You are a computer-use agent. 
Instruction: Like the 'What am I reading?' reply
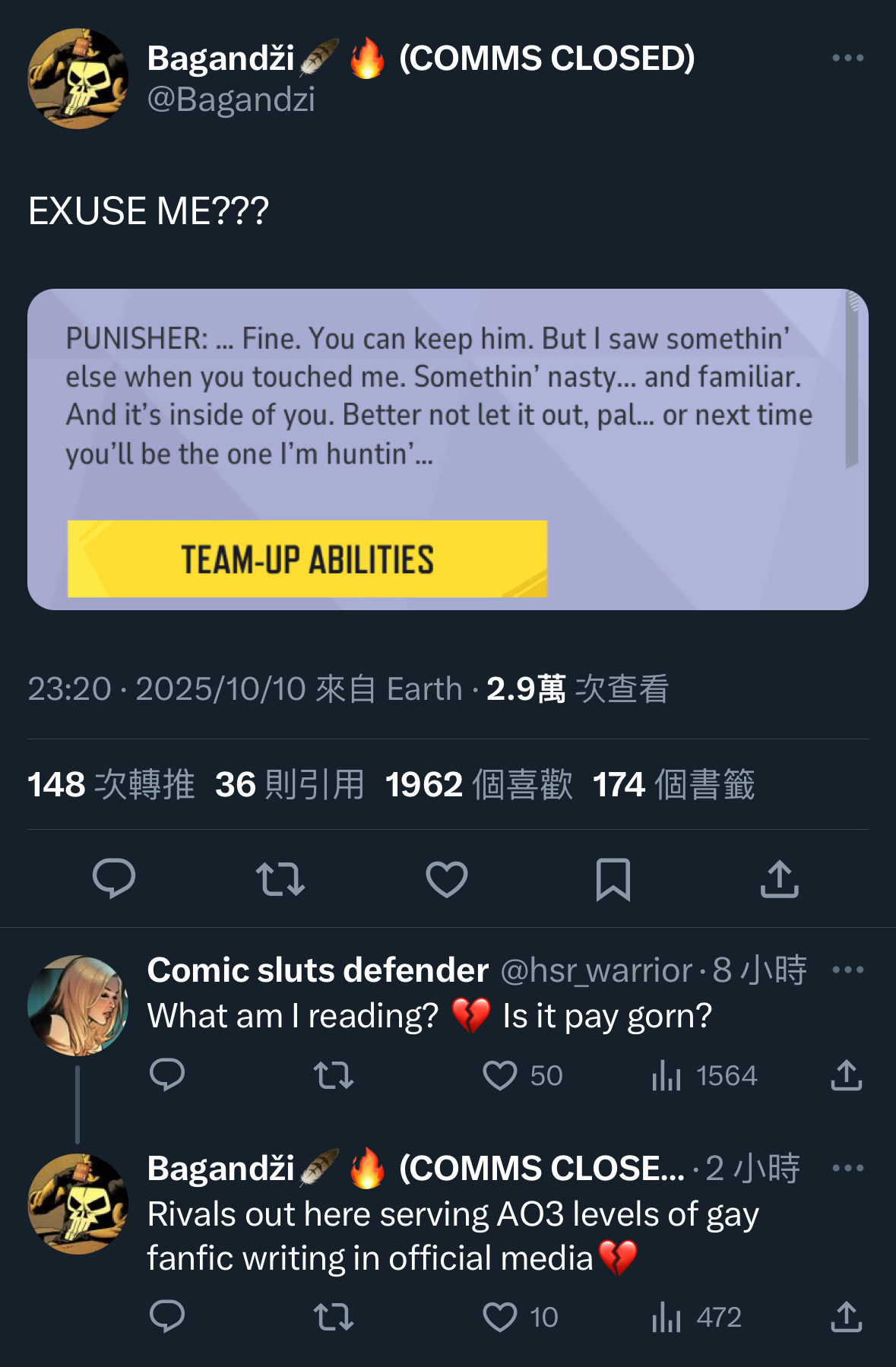coord(500,1076)
